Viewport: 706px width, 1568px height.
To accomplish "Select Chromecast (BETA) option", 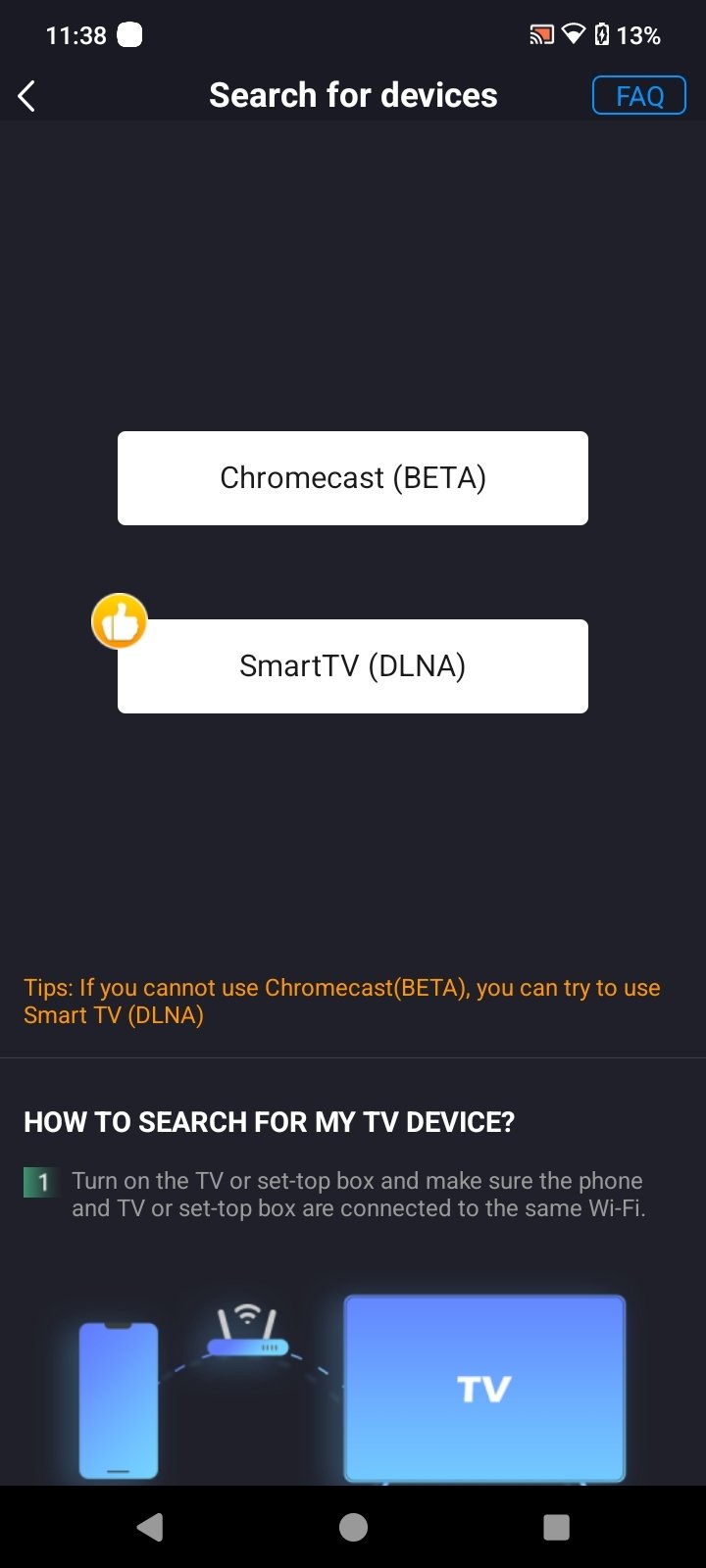I will [x=353, y=478].
